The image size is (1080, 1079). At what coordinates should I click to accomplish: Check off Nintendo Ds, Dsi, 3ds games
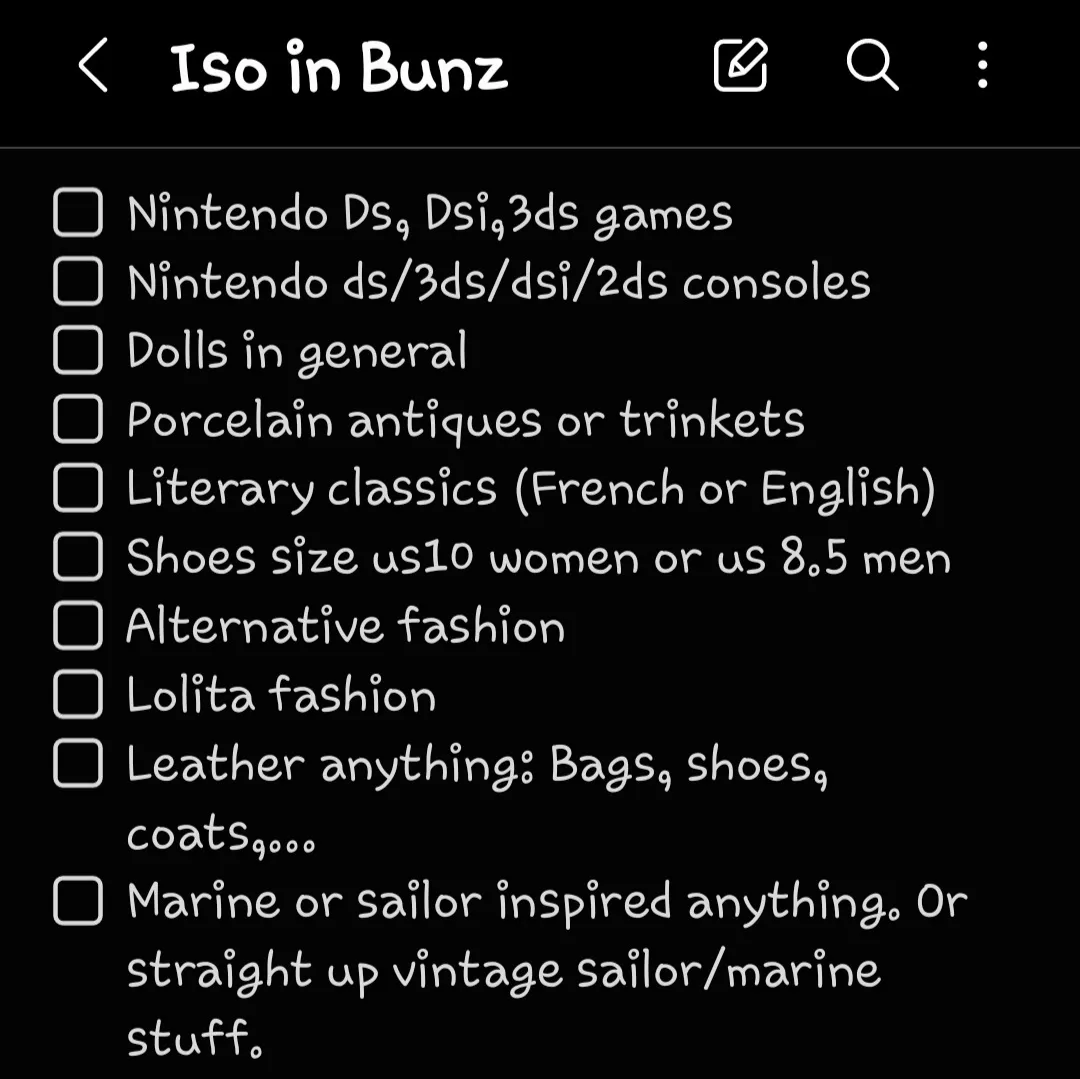click(78, 213)
